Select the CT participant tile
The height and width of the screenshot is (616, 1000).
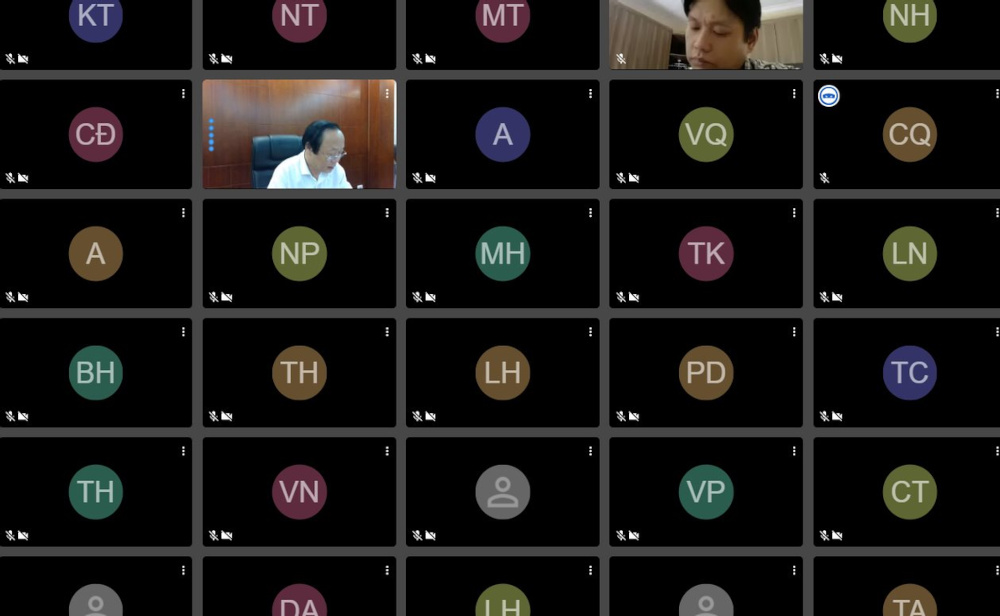[x=908, y=492]
